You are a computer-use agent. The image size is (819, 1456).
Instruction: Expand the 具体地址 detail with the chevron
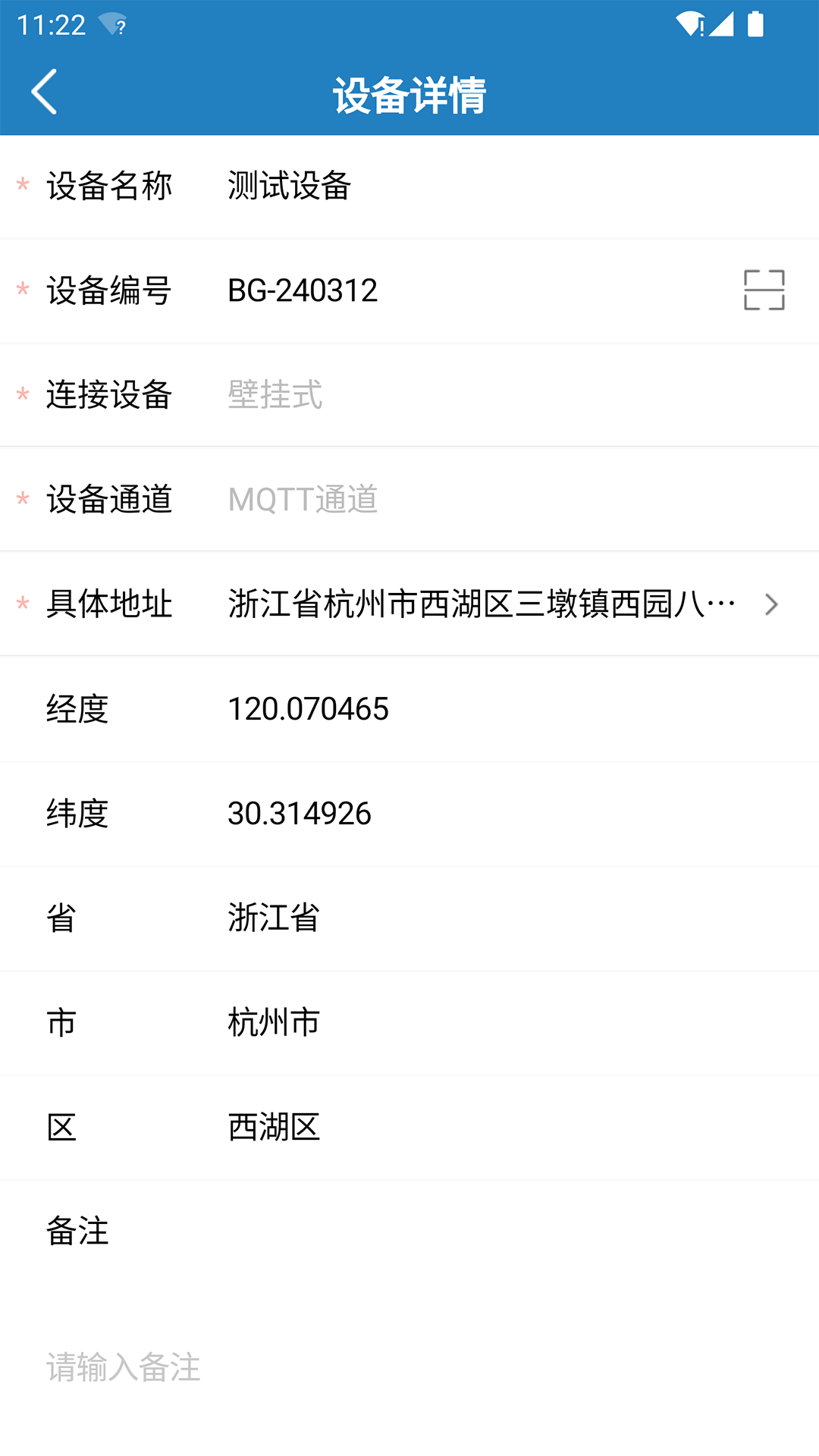(772, 604)
